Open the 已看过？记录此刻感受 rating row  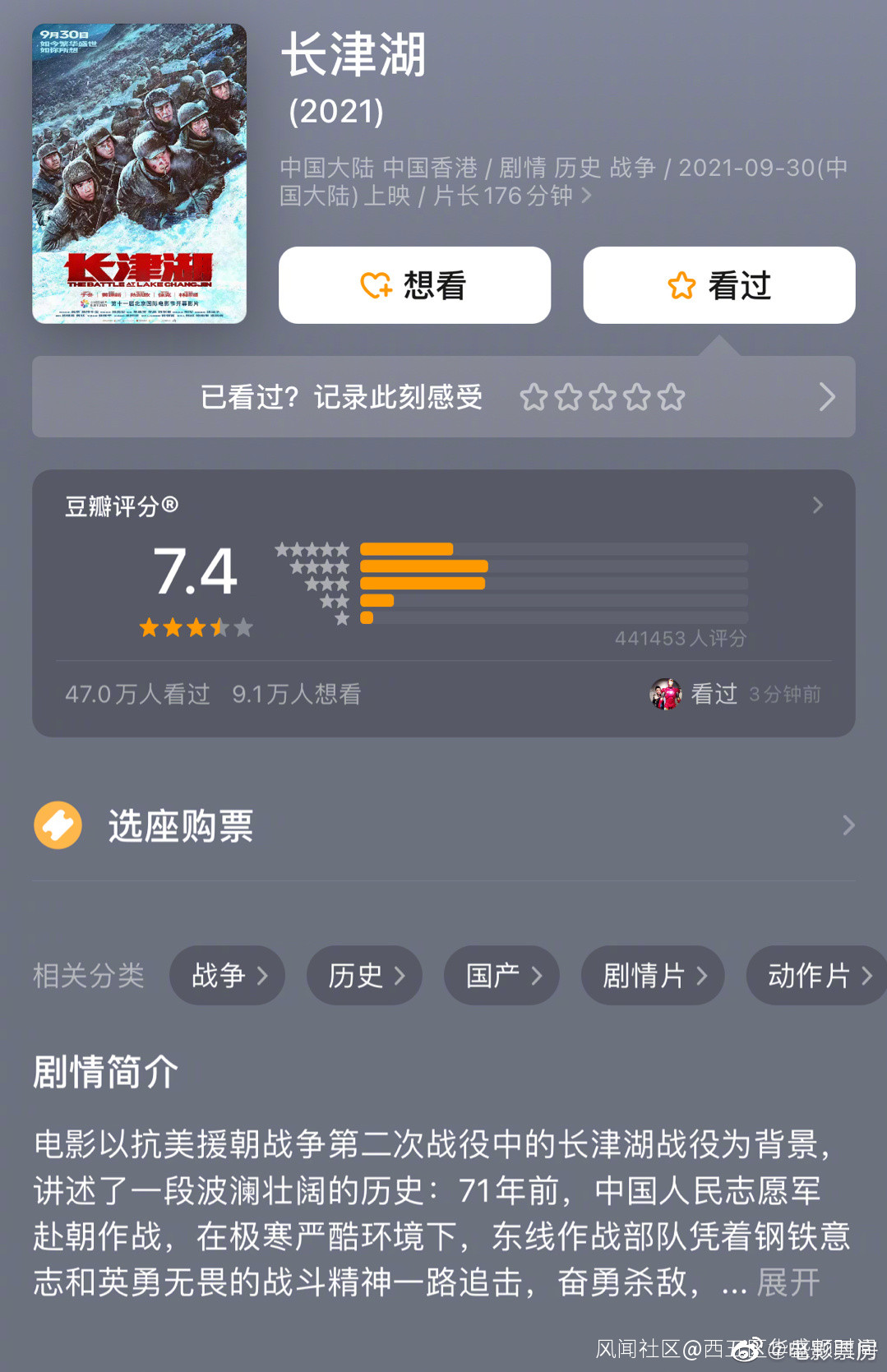[443, 397]
